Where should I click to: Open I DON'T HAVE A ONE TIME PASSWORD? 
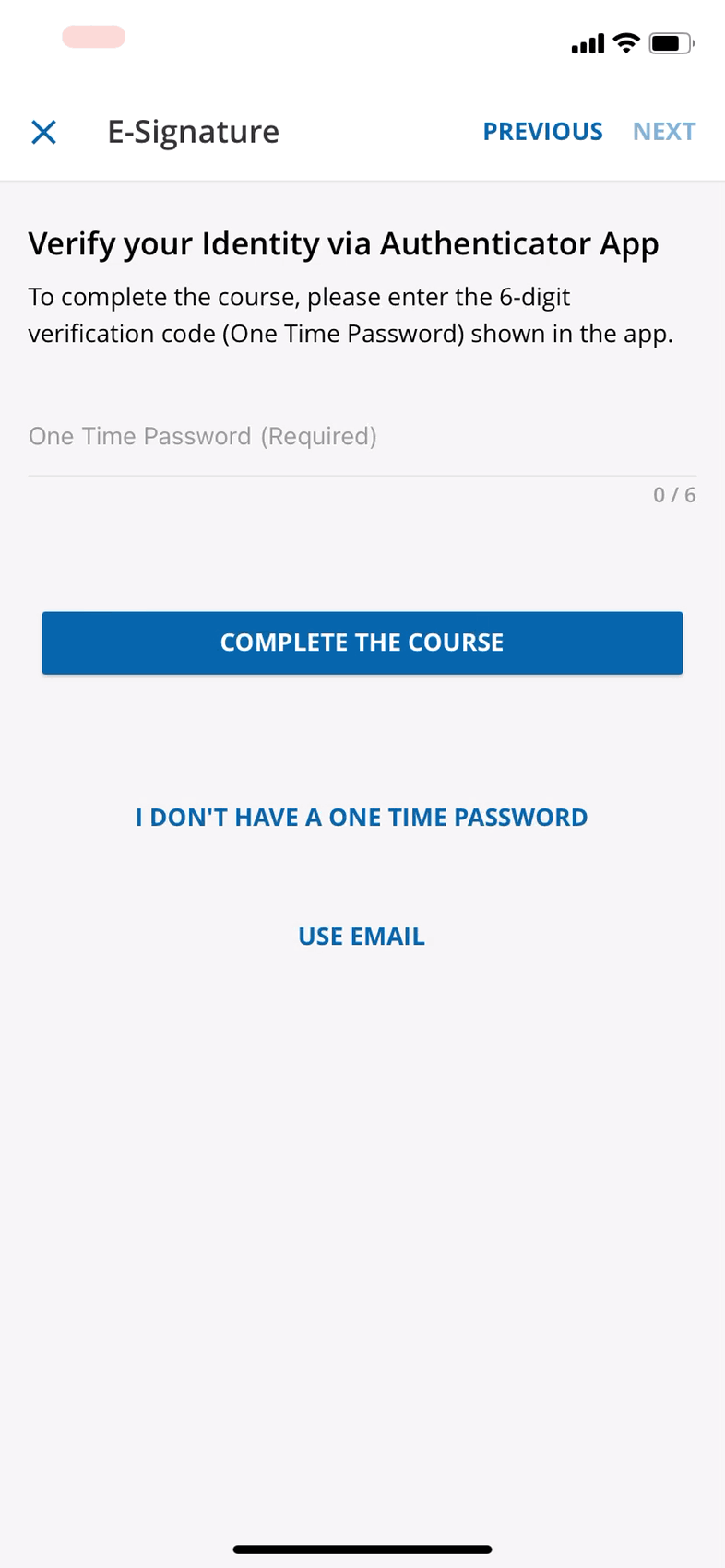361,817
